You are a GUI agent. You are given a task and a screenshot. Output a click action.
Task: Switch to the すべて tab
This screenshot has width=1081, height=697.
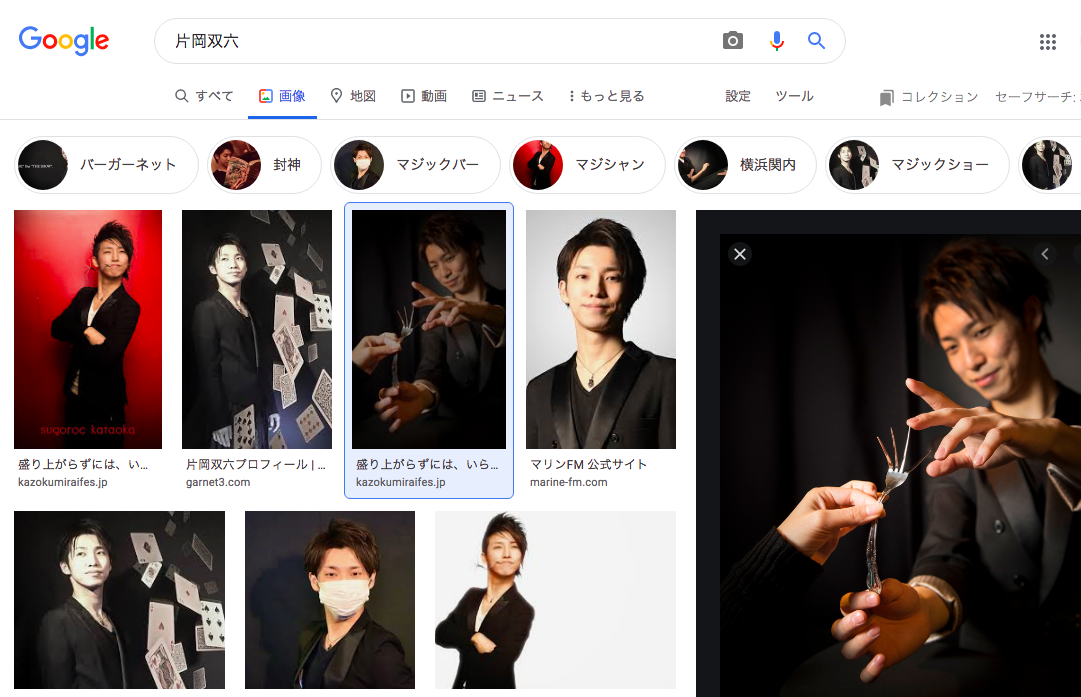pos(204,96)
